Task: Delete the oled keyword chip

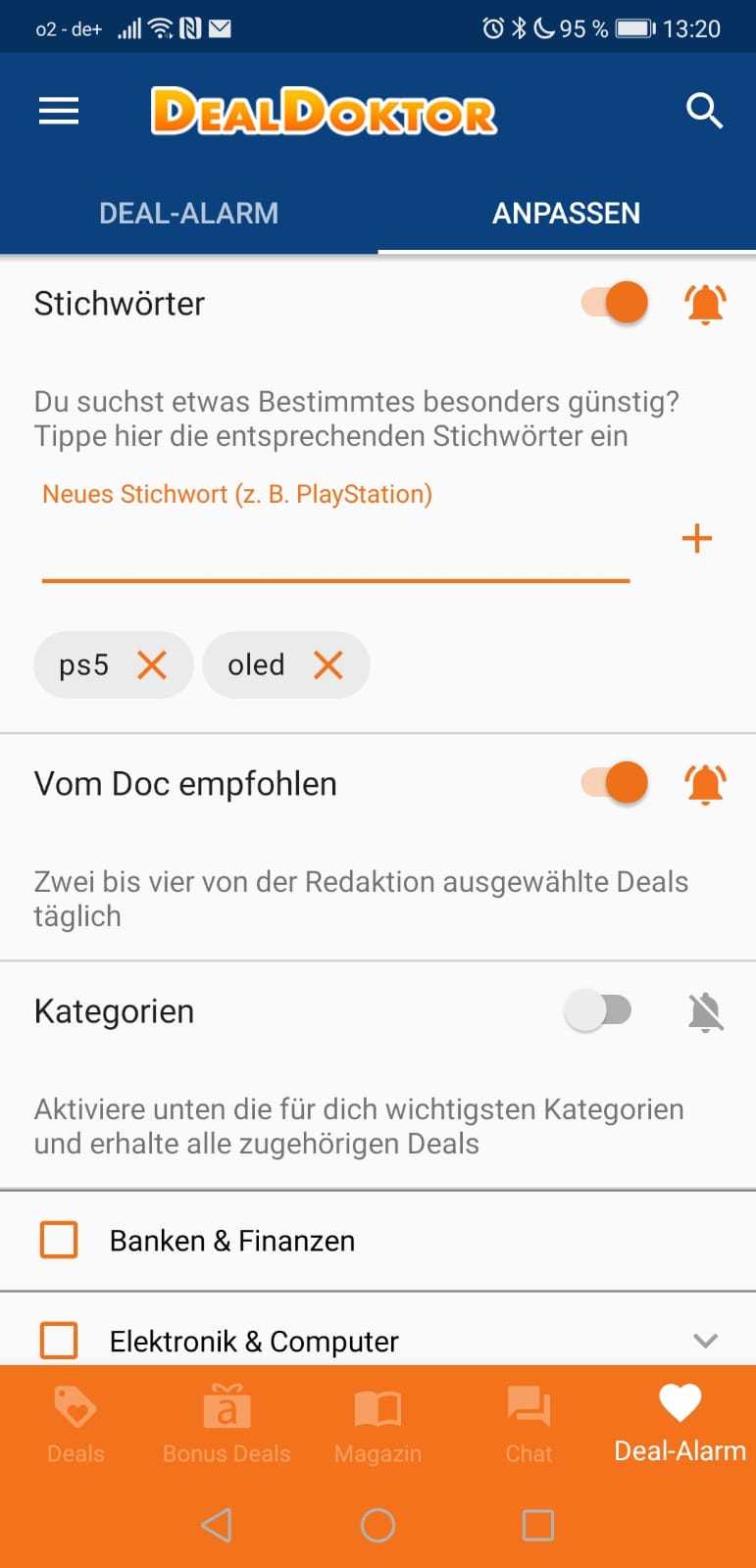Action: point(328,665)
